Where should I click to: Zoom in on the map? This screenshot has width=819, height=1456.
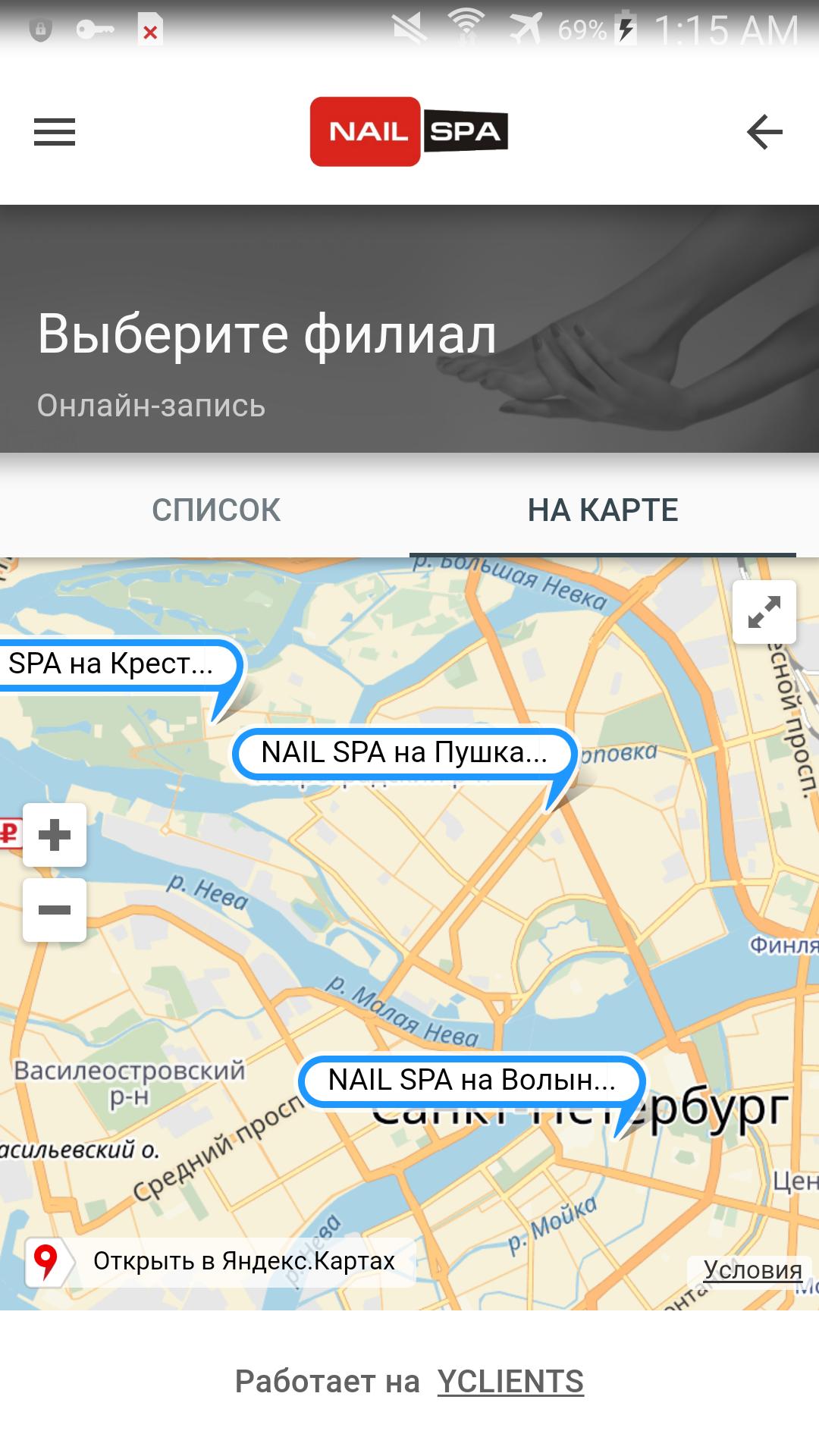[55, 835]
